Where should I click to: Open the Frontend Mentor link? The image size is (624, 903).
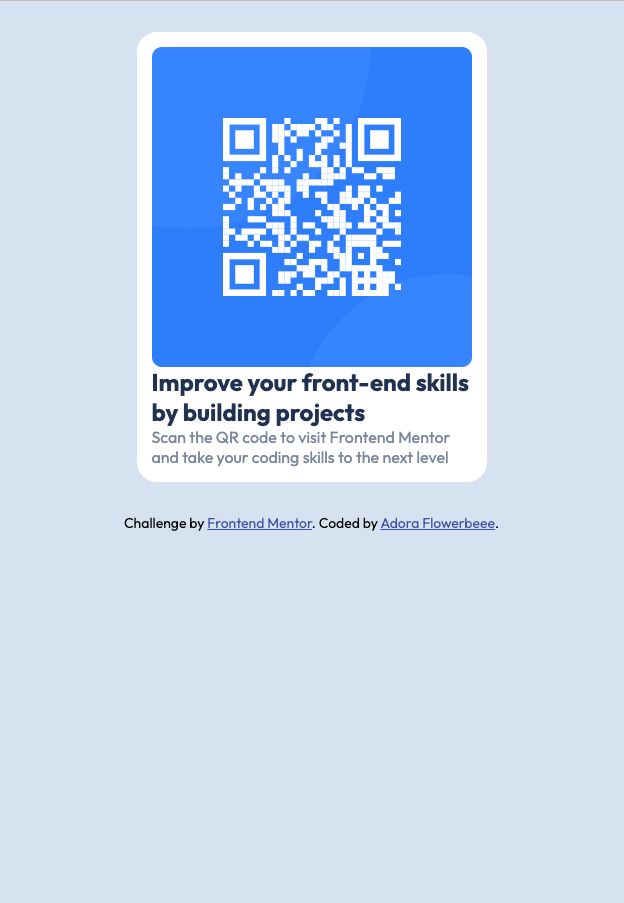pos(259,523)
